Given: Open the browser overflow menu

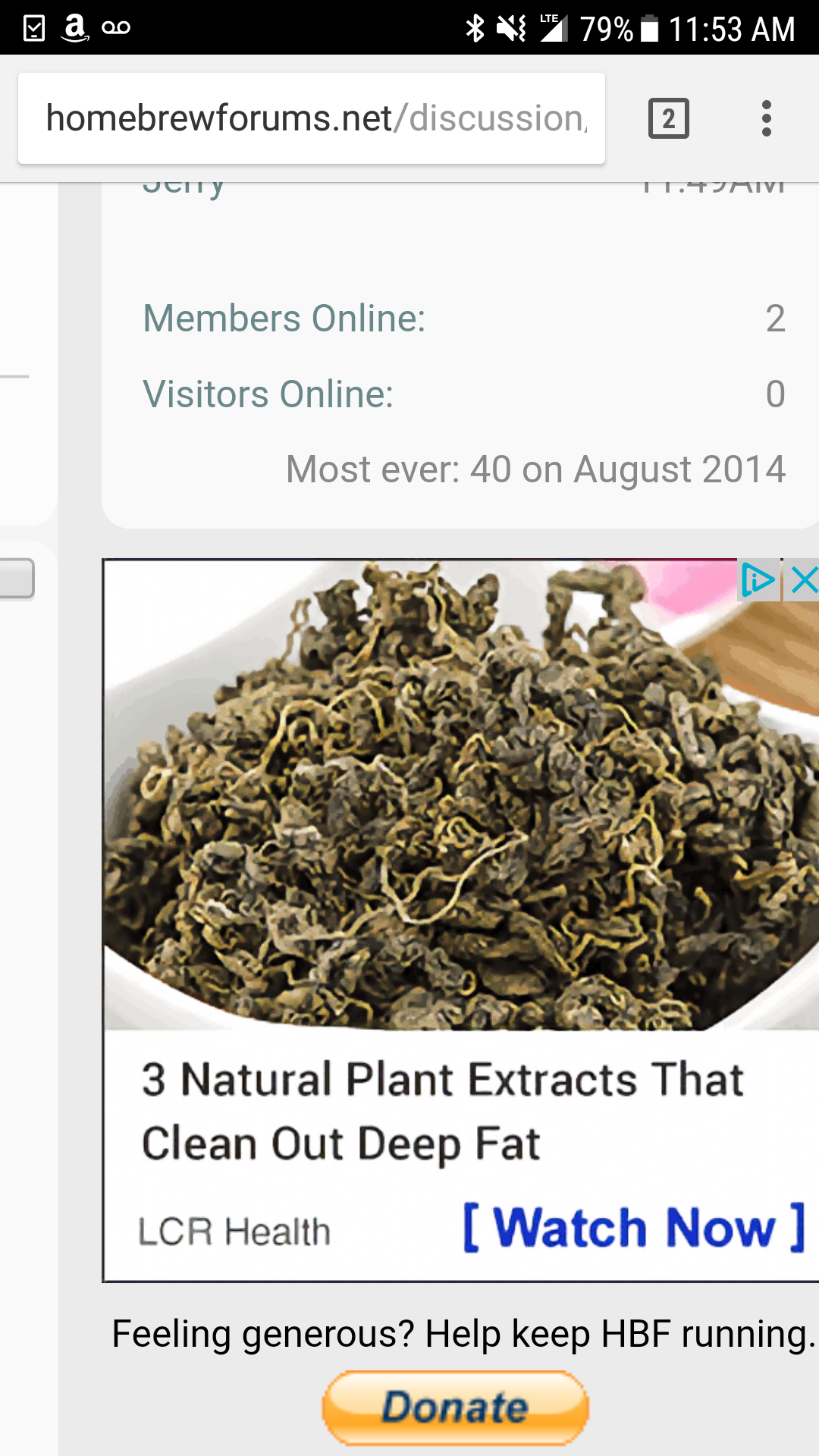Looking at the screenshot, I should coord(767,118).
